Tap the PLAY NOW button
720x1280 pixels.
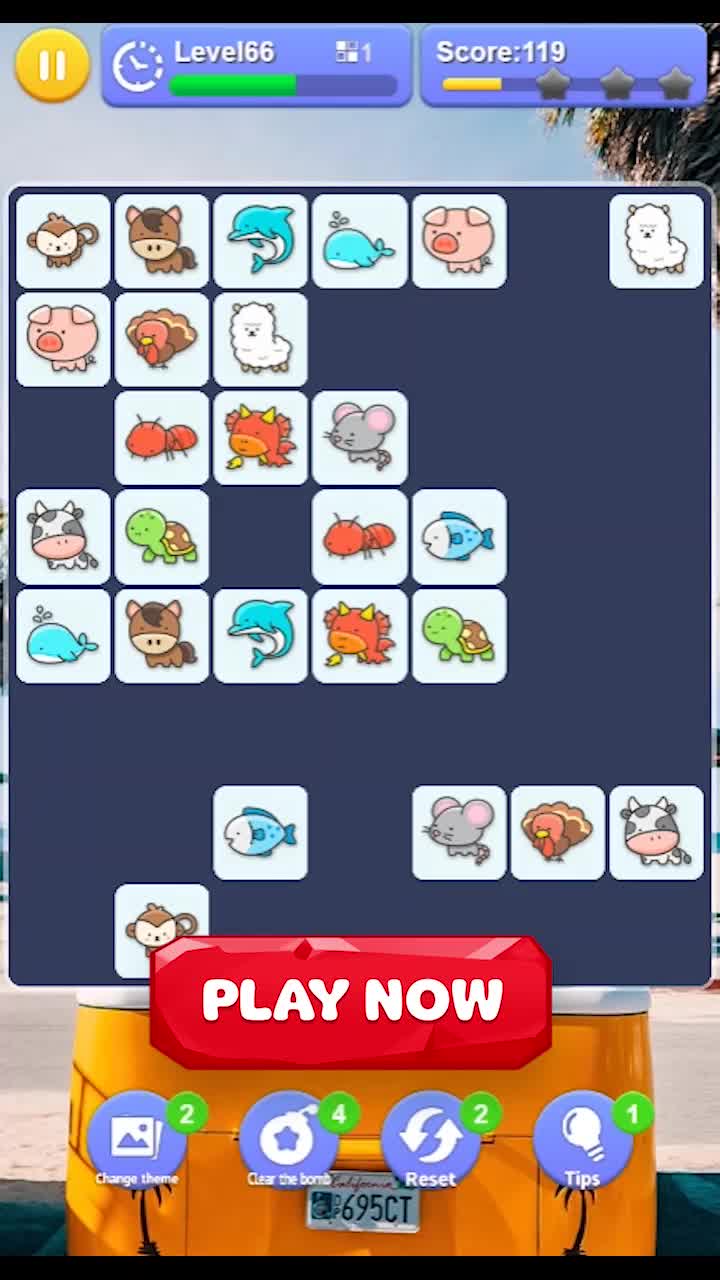351,1000
